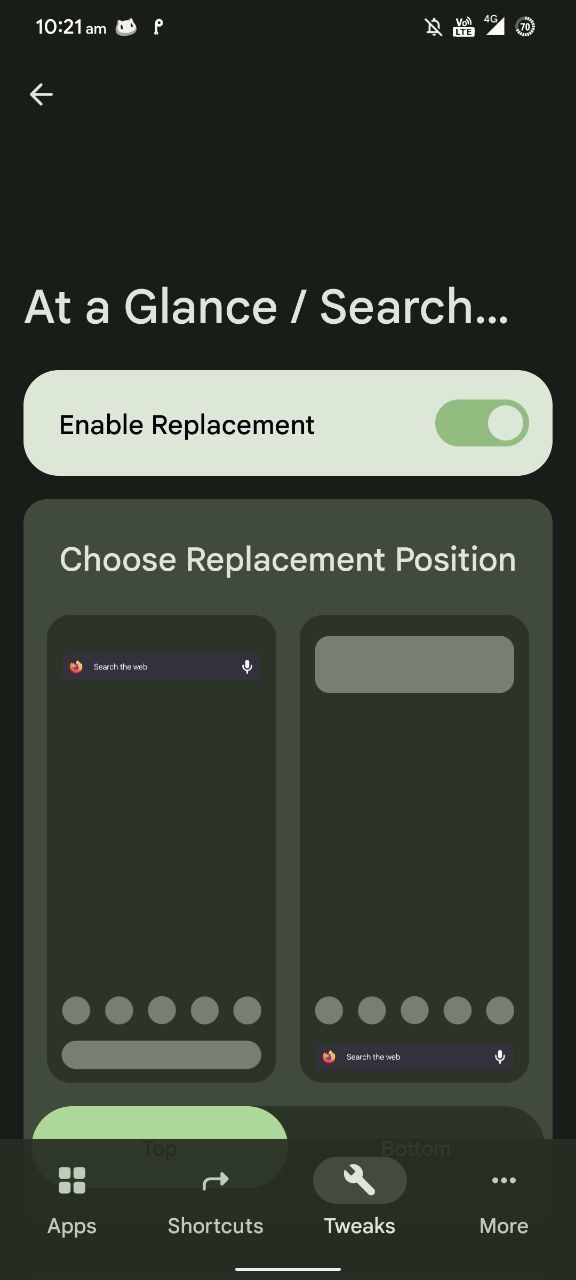Turn off the Enable Replacement switch

481,423
